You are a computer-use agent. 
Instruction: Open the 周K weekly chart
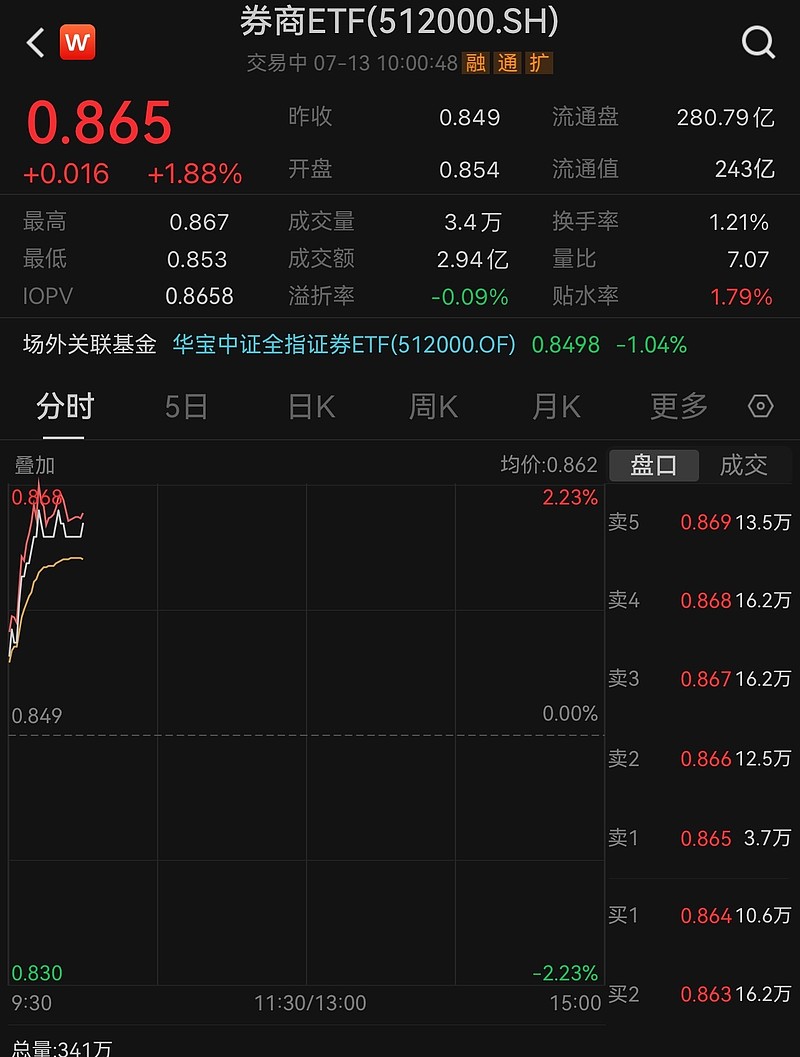point(433,406)
